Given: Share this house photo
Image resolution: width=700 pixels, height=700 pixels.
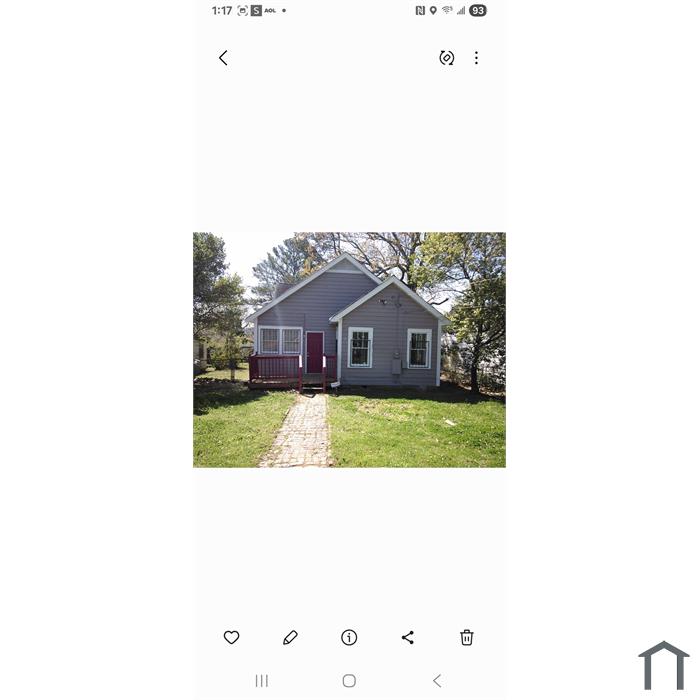Looking at the screenshot, I should pyautogui.click(x=408, y=637).
